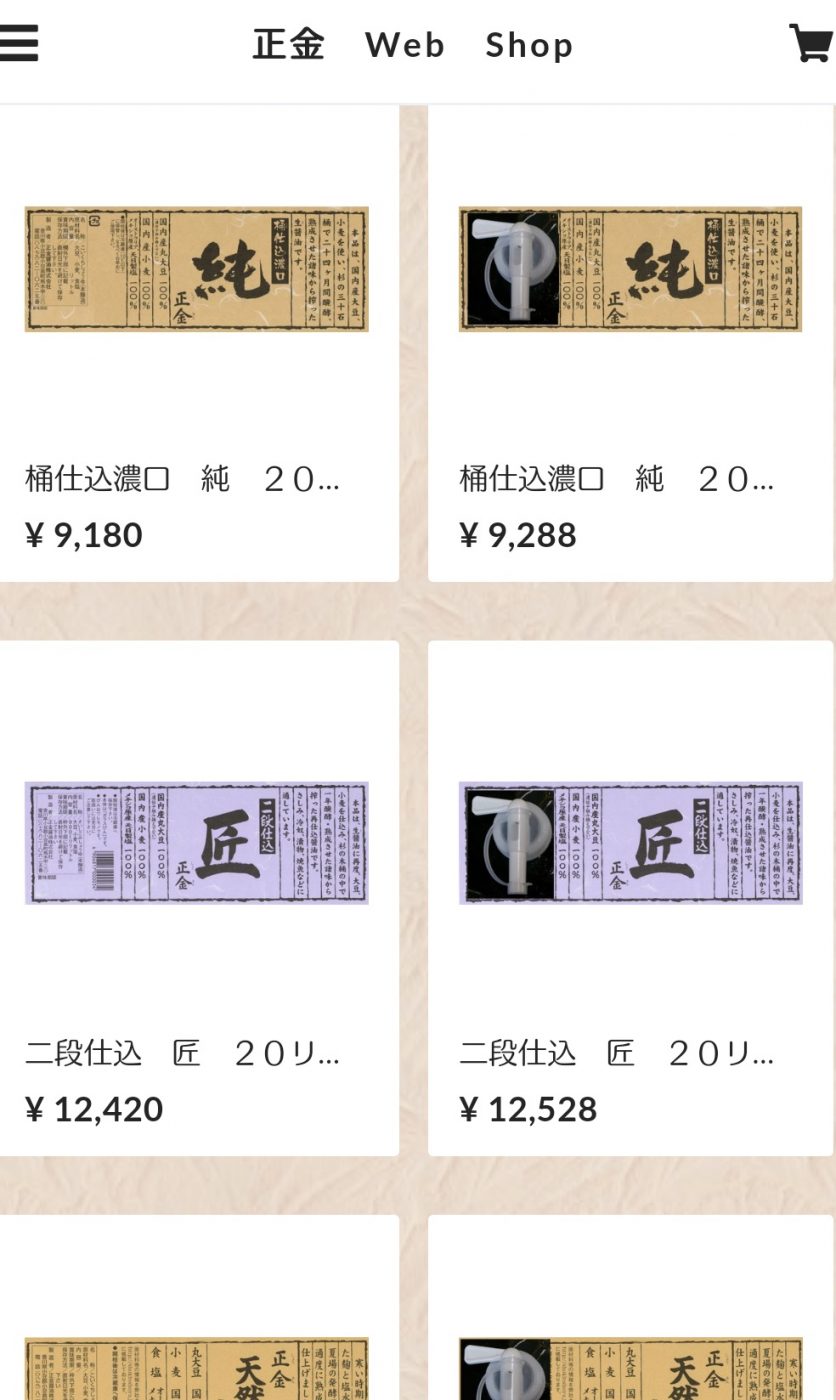Go to 正金 Web Shop home title

tap(413, 45)
